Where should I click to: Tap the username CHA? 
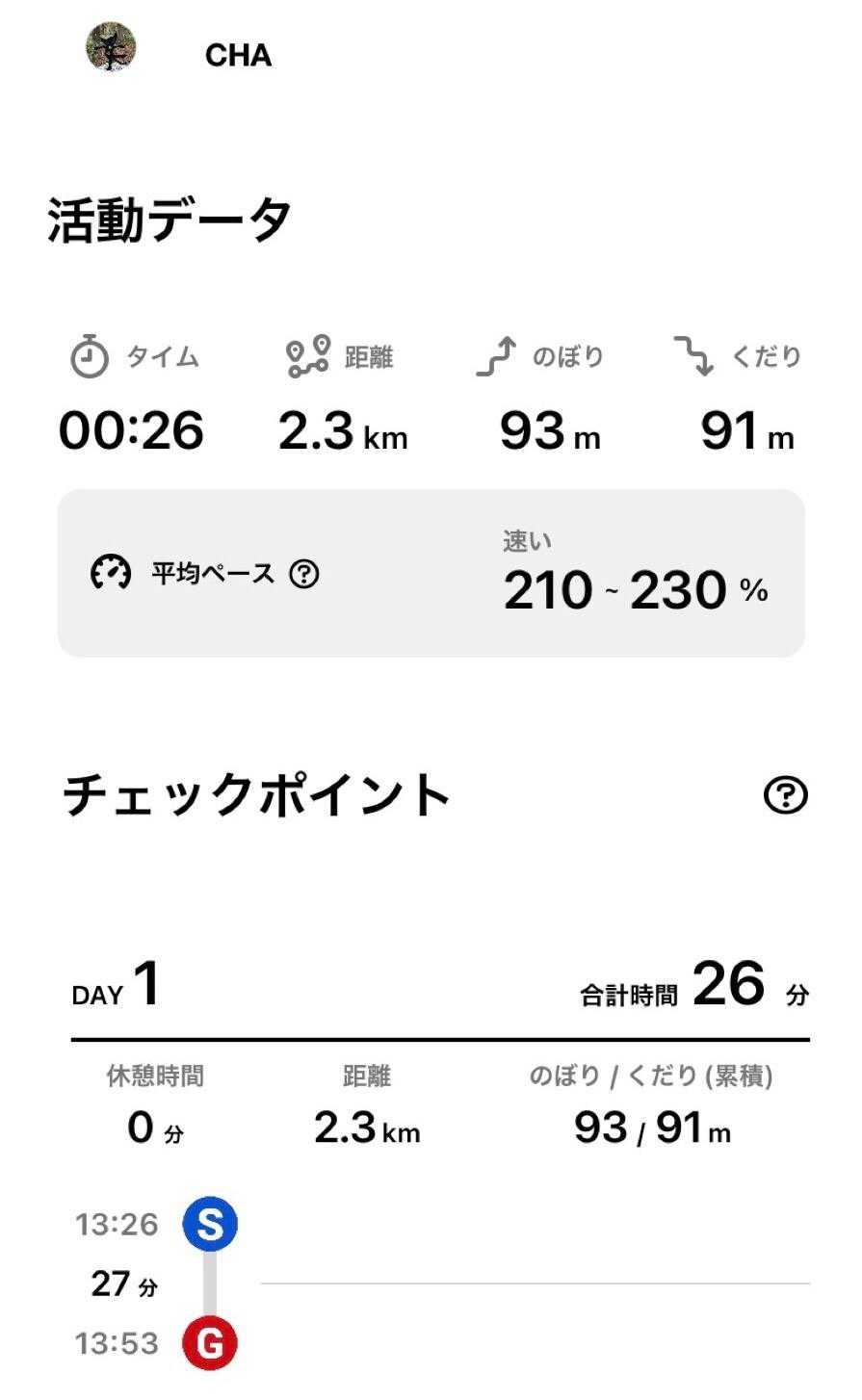(238, 56)
